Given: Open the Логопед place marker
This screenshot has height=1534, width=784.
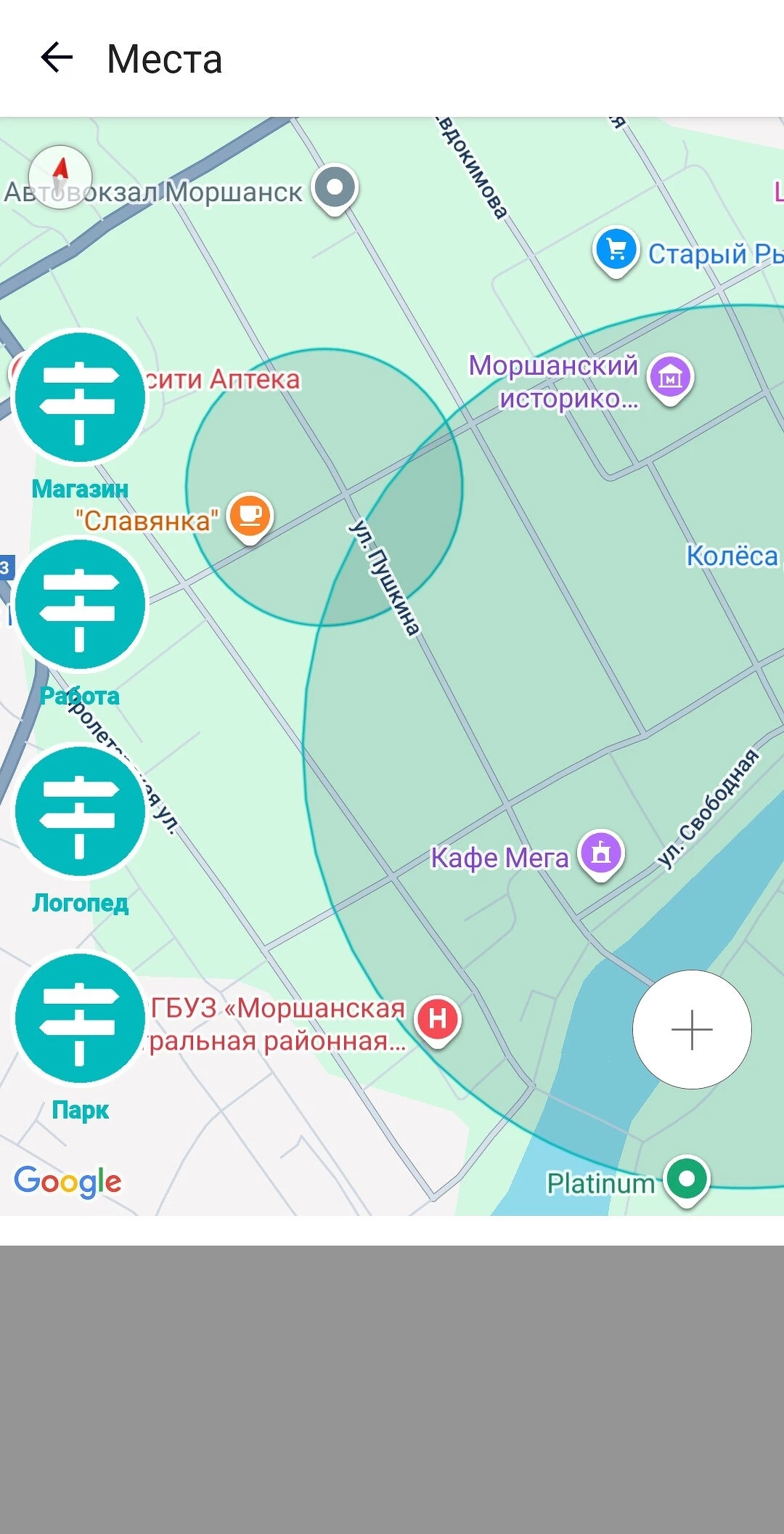Looking at the screenshot, I should click(80, 811).
